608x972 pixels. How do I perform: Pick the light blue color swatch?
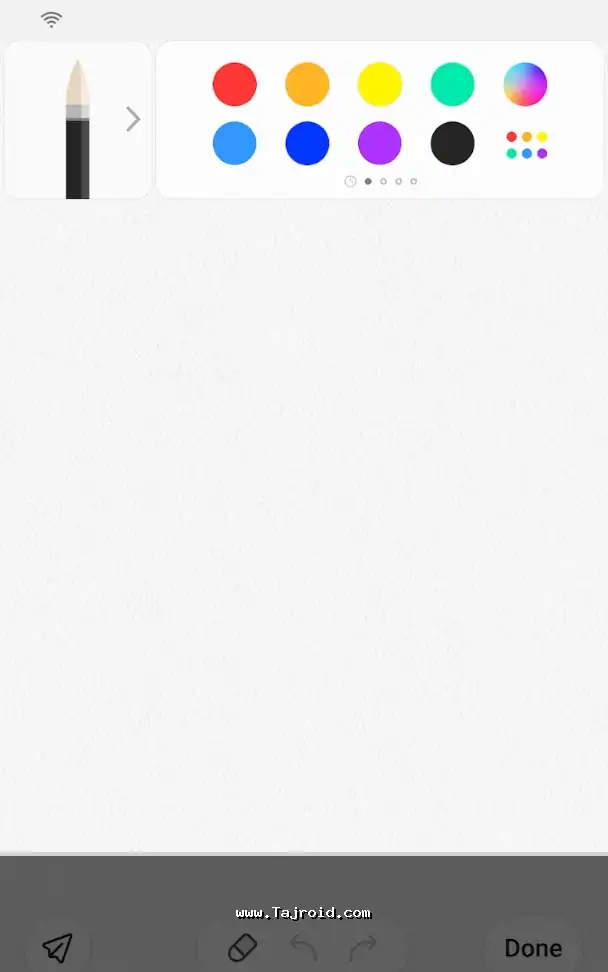click(235, 144)
